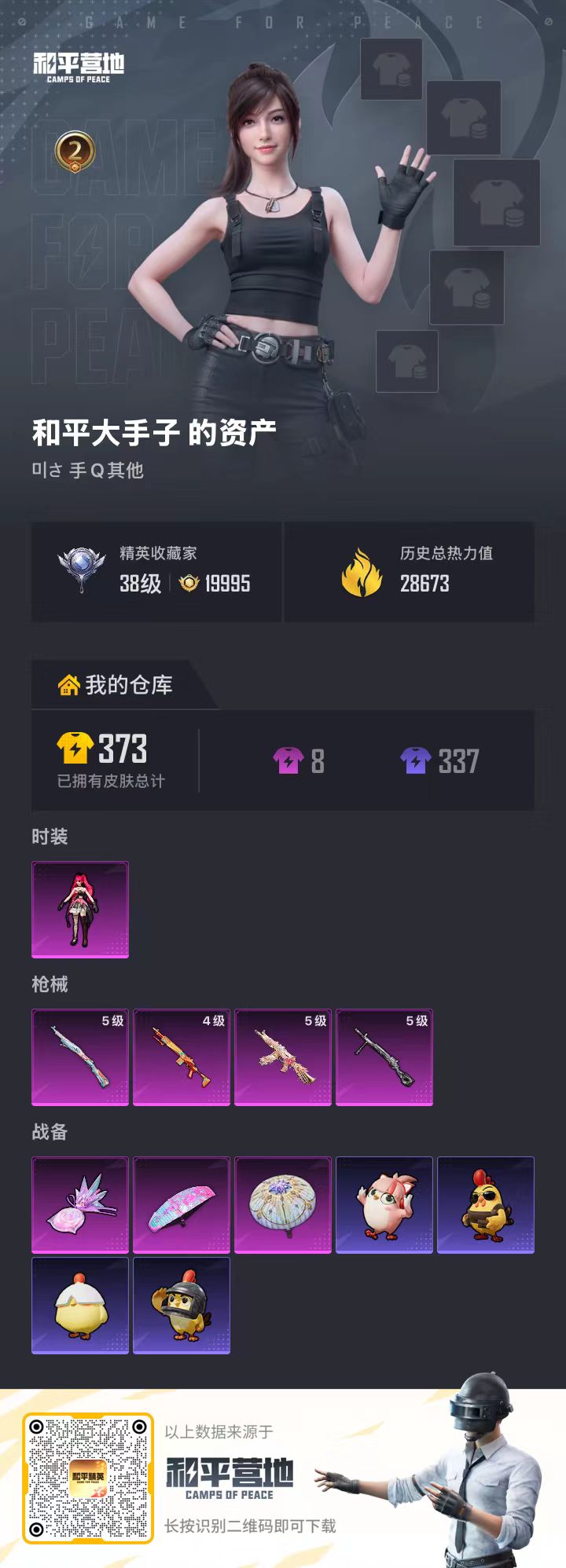Click the golden 5级 AKM skin
The height and width of the screenshot is (1568, 566).
click(282, 1057)
